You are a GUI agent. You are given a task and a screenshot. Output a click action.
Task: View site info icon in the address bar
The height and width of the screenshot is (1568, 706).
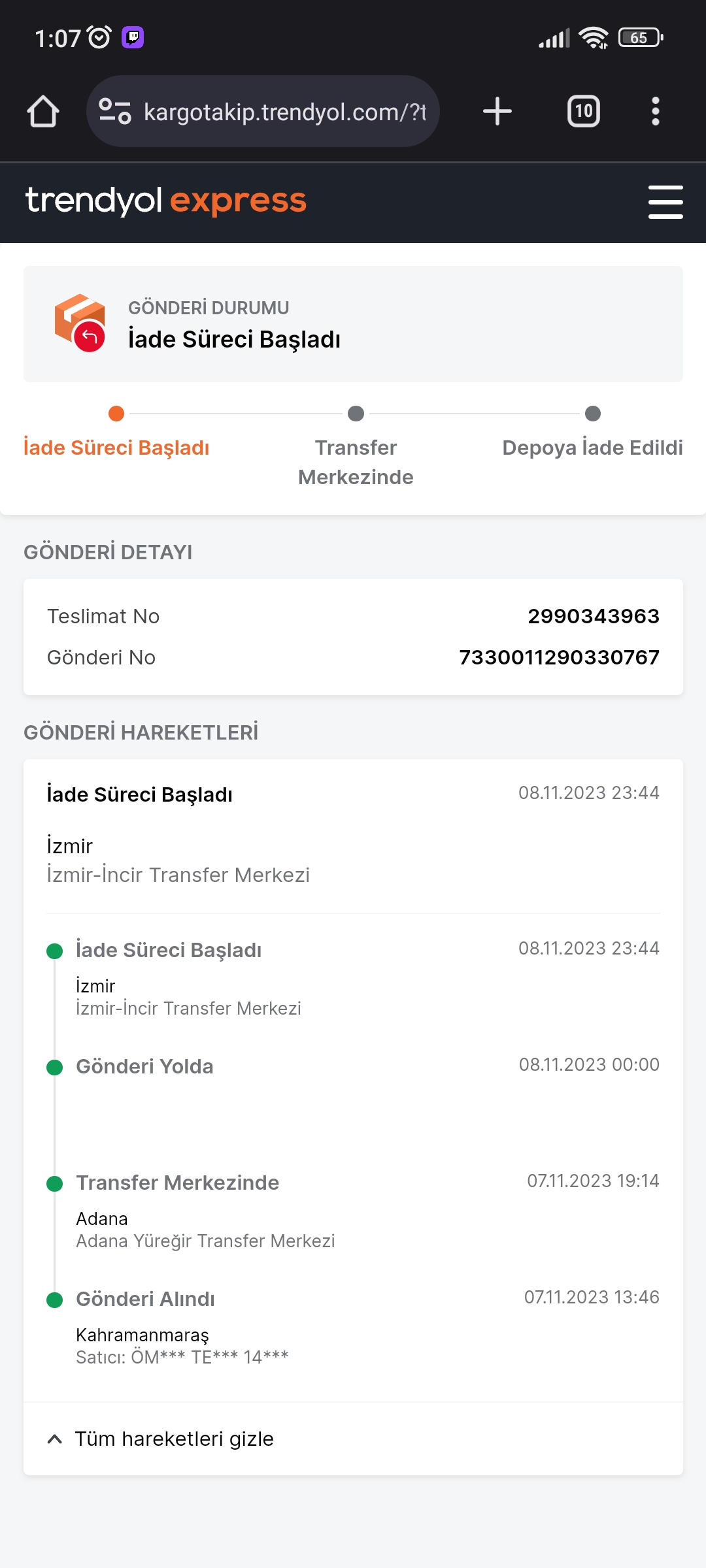pyautogui.click(x=115, y=111)
